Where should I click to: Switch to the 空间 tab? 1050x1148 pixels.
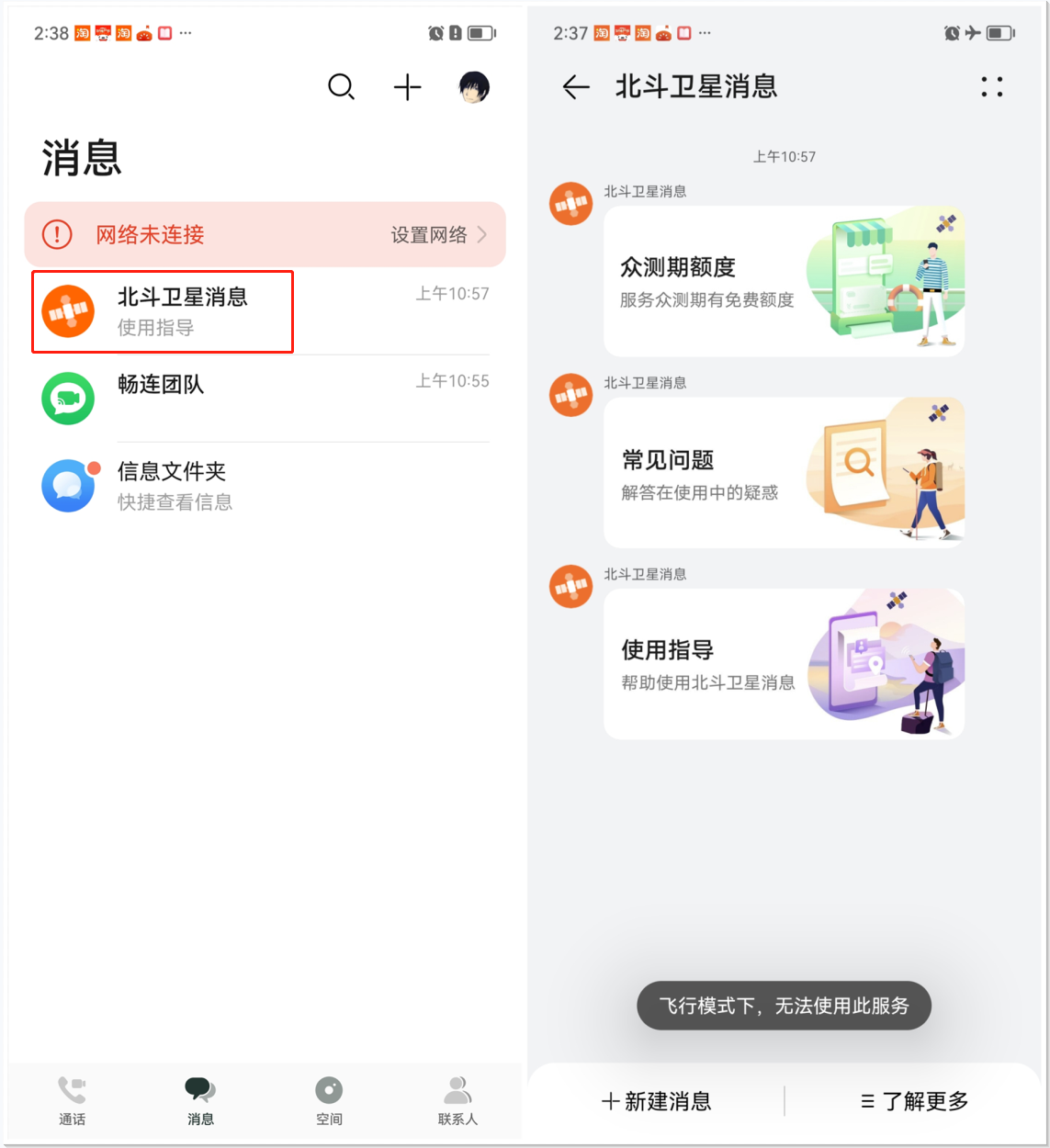click(329, 1100)
